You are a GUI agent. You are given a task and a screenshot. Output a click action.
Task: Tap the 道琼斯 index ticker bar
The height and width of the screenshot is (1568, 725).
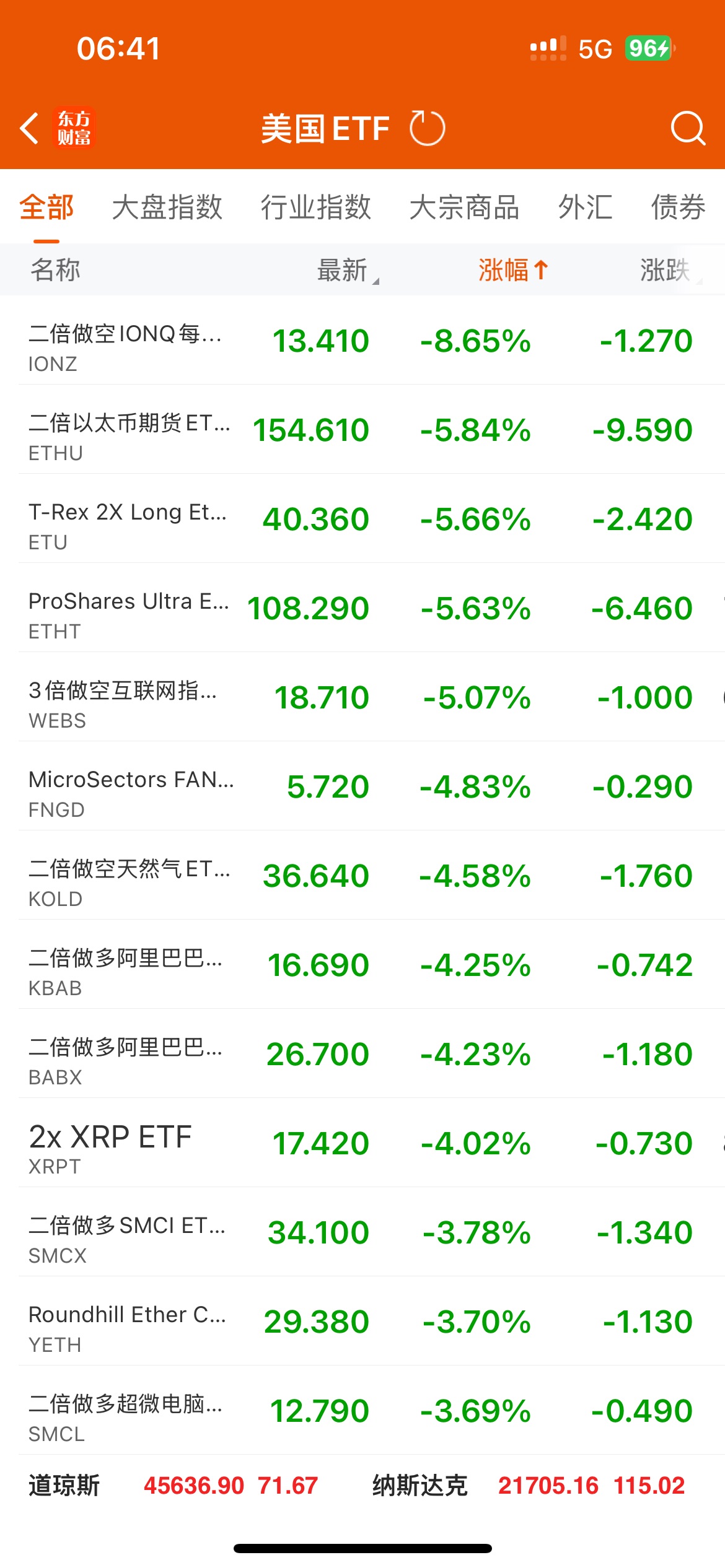174,1485
